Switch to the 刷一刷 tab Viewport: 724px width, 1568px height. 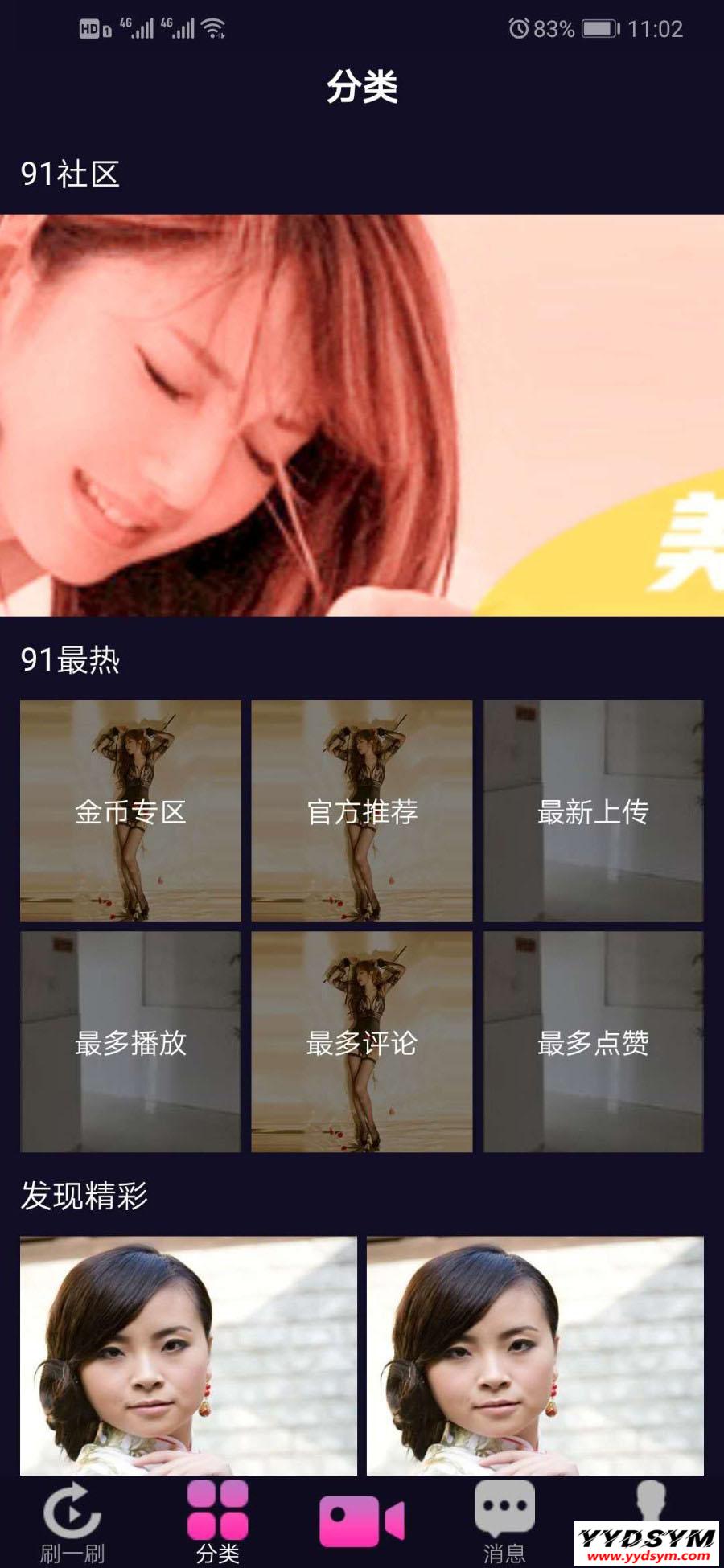click(72, 1521)
